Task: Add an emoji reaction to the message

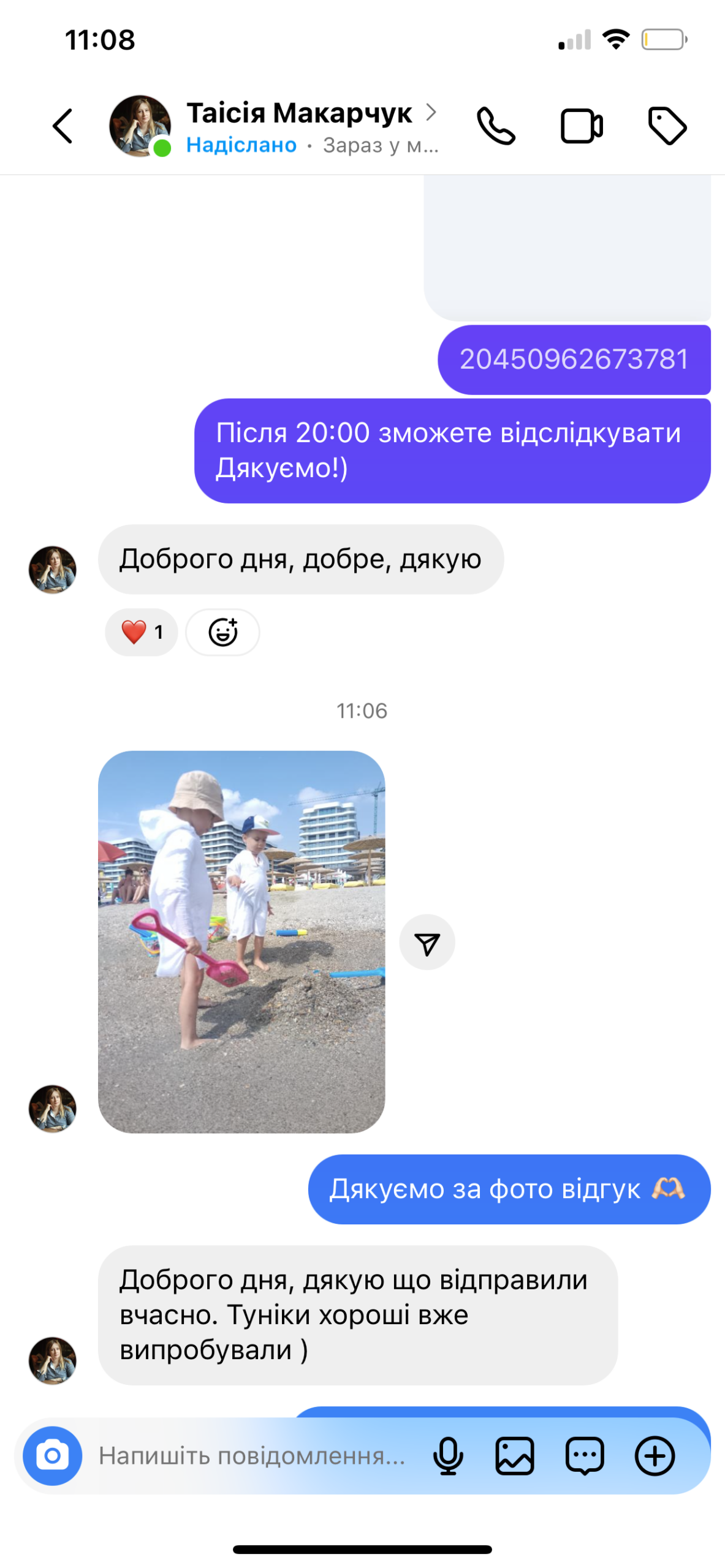Action: click(222, 632)
